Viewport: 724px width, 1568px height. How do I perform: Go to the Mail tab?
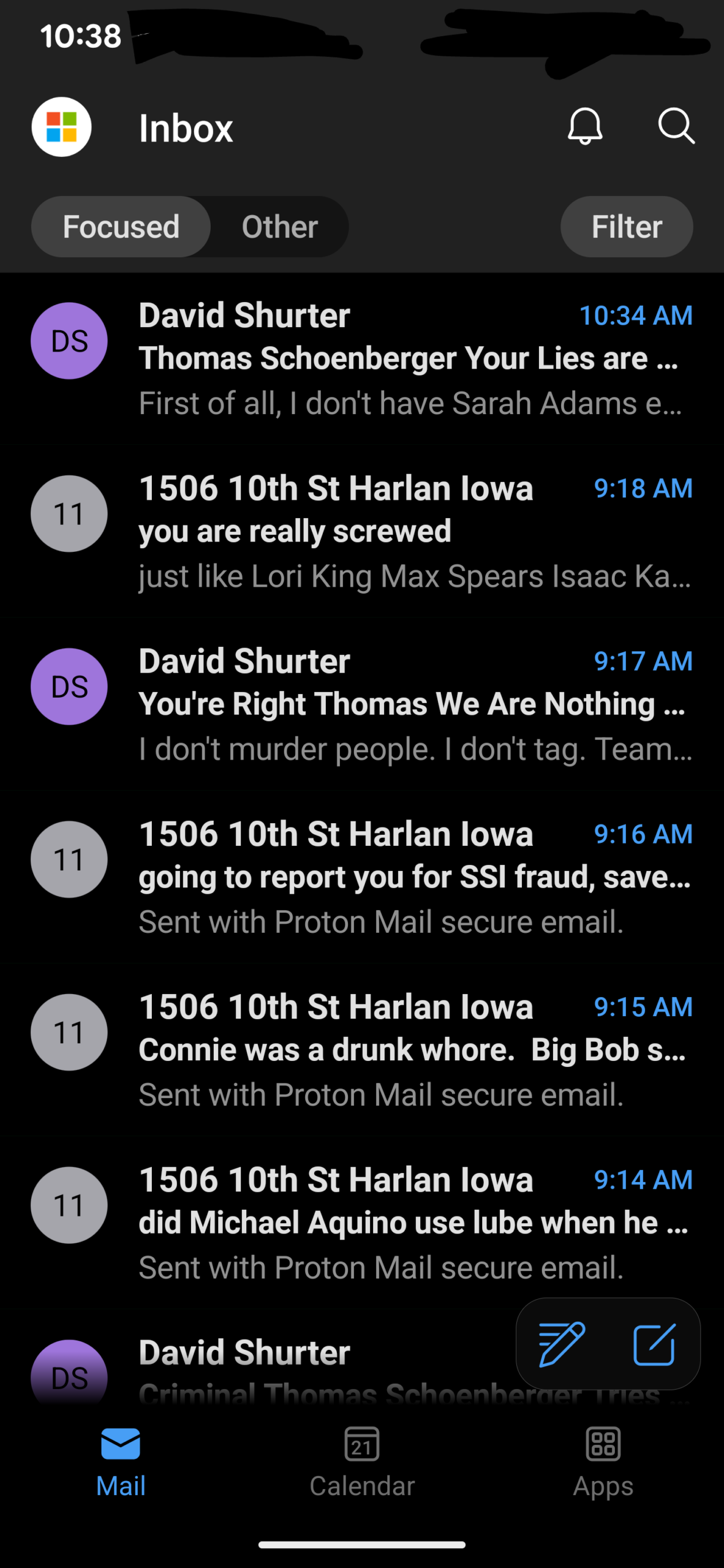pyautogui.click(x=121, y=1461)
